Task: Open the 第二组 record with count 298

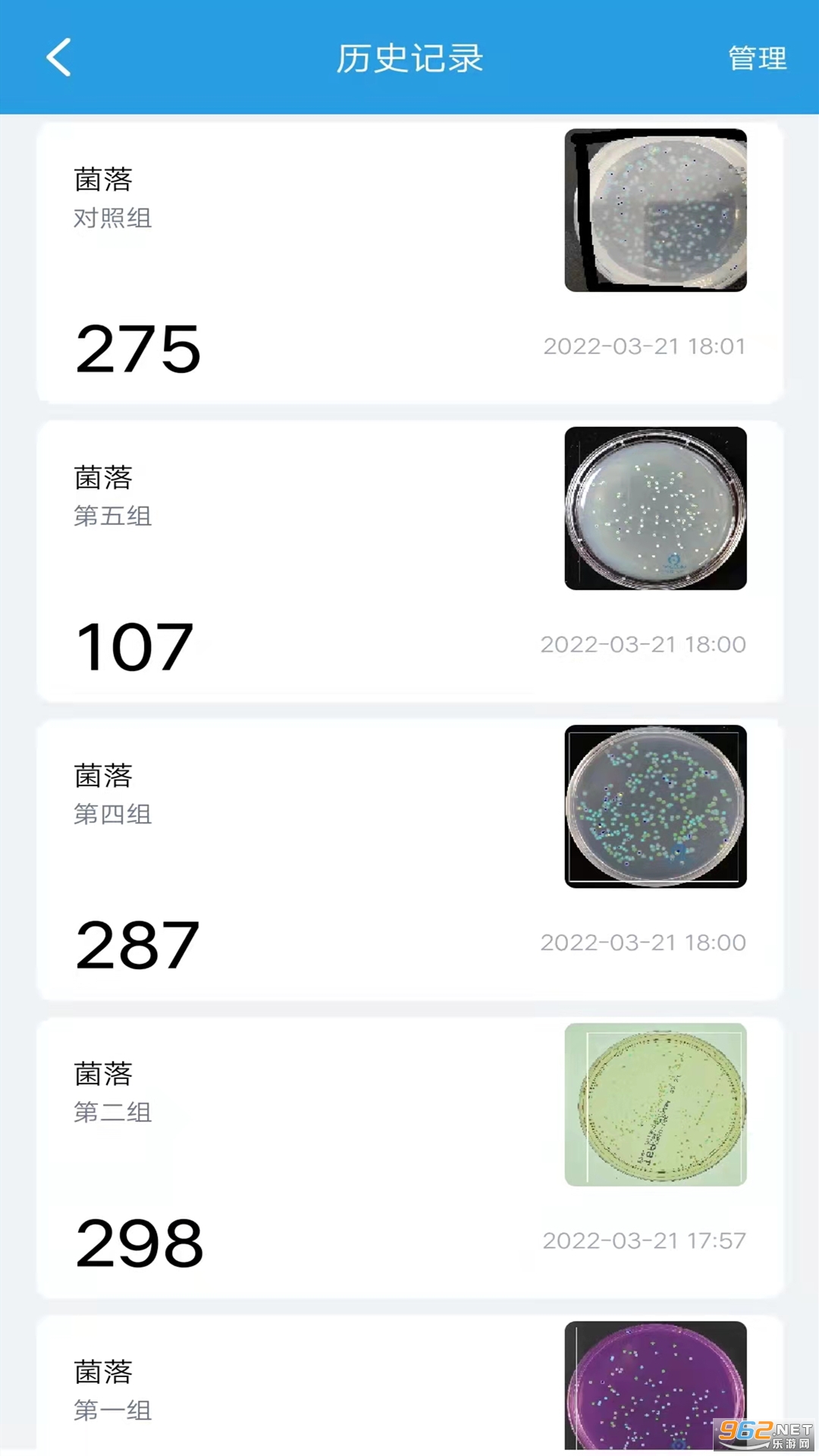Action: click(409, 1157)
